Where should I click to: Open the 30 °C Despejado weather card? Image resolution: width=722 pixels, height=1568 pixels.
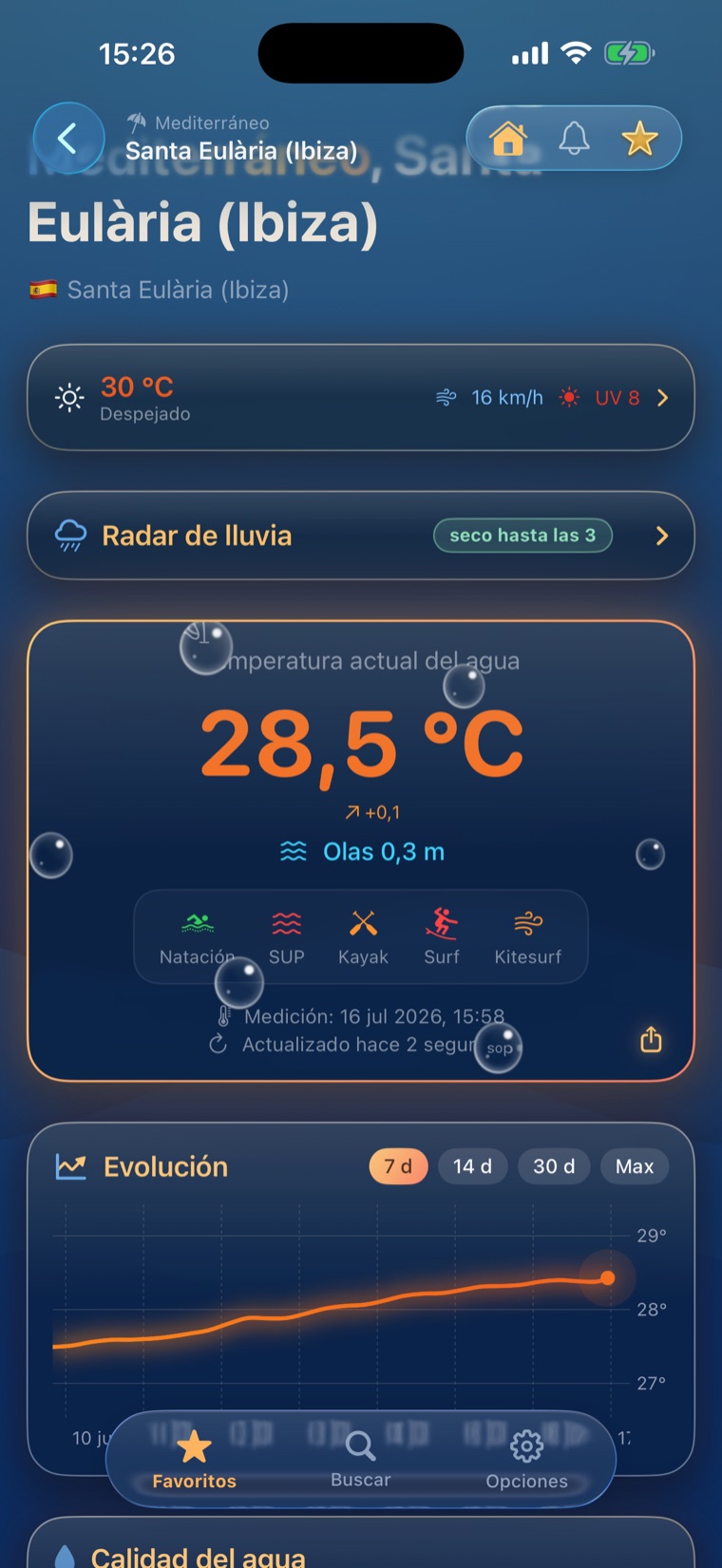361,398
